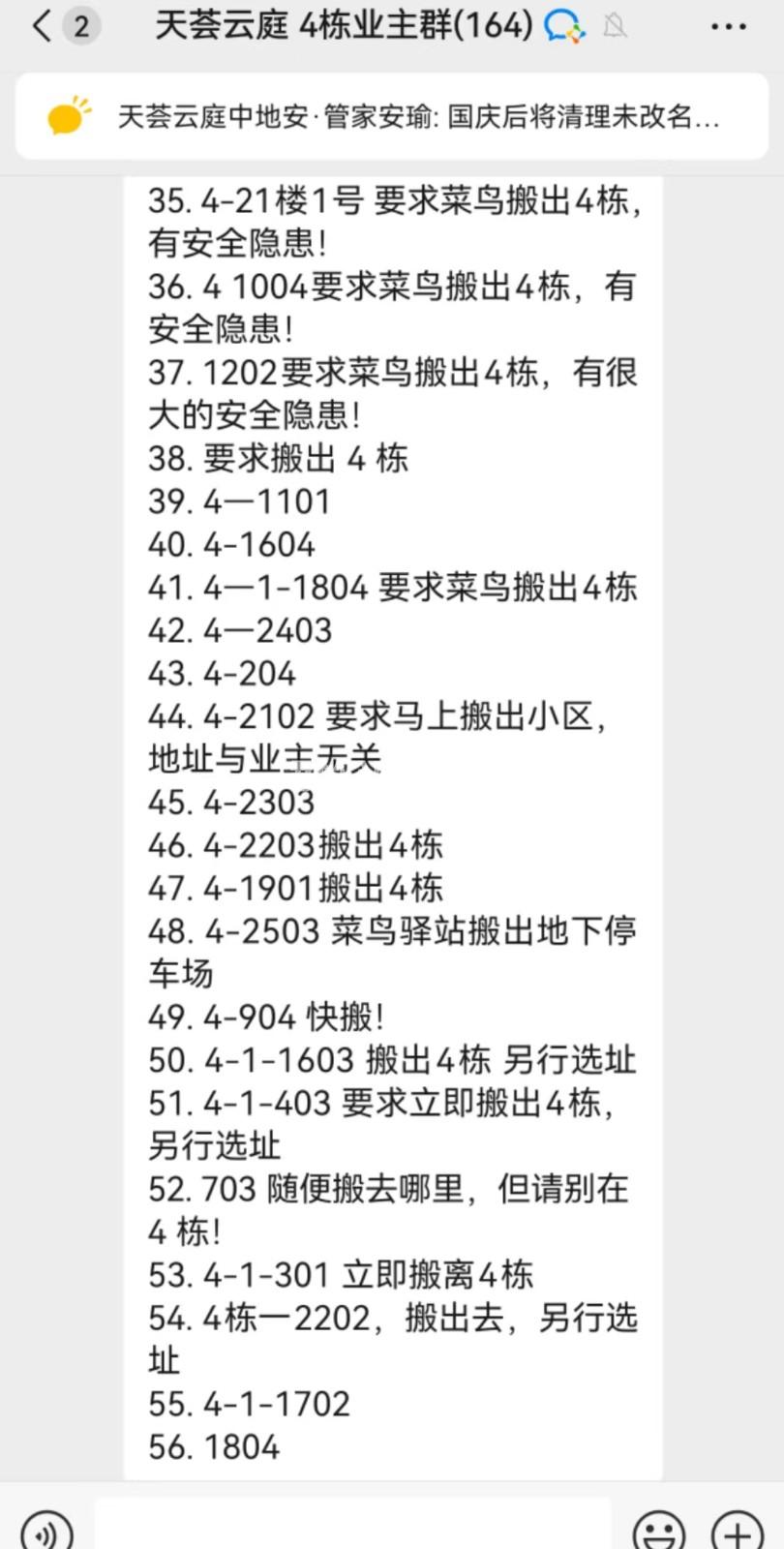This screenshot has height=1549, width=784.
Task: Go back to the chat list
Action: click(x=43, y=26)
